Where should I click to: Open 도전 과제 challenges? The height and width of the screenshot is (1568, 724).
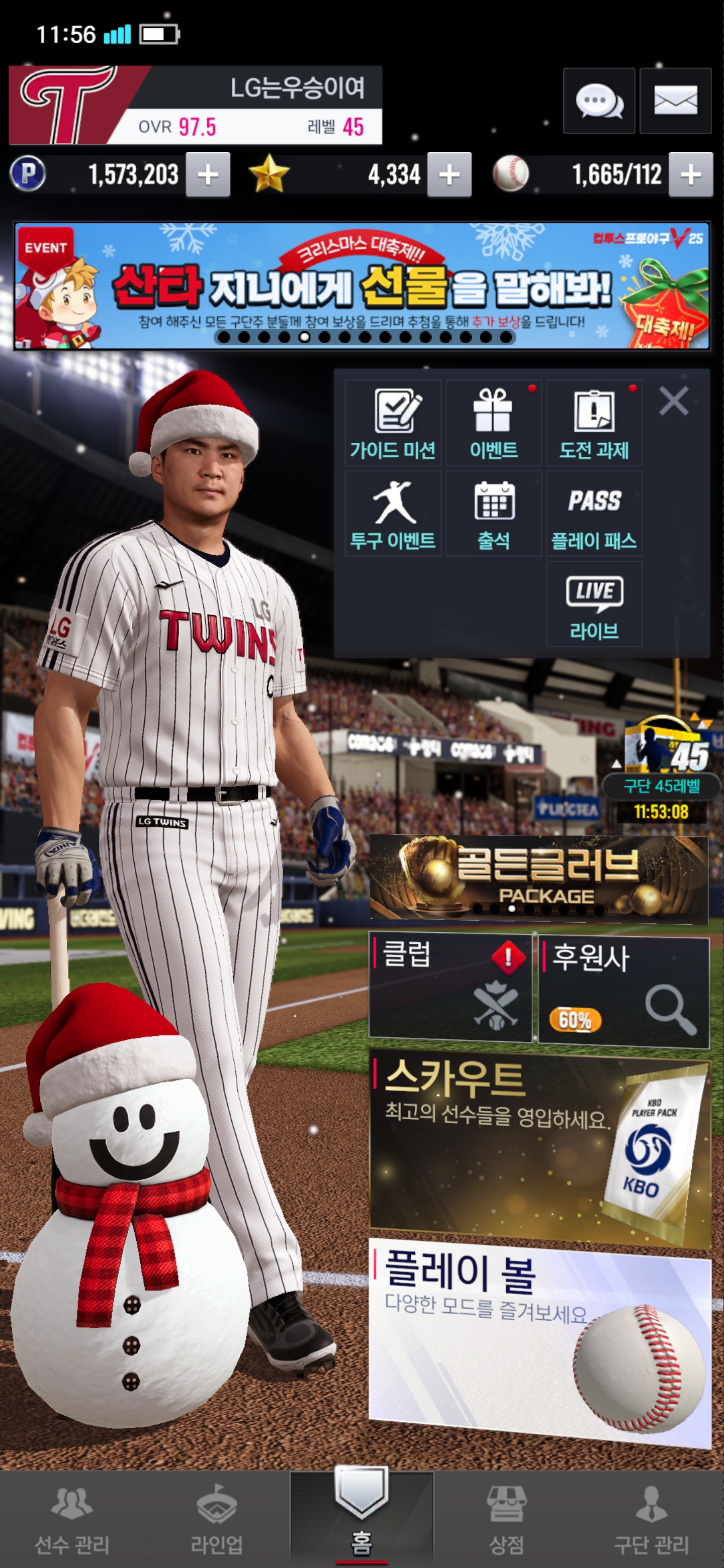[594, 424]
